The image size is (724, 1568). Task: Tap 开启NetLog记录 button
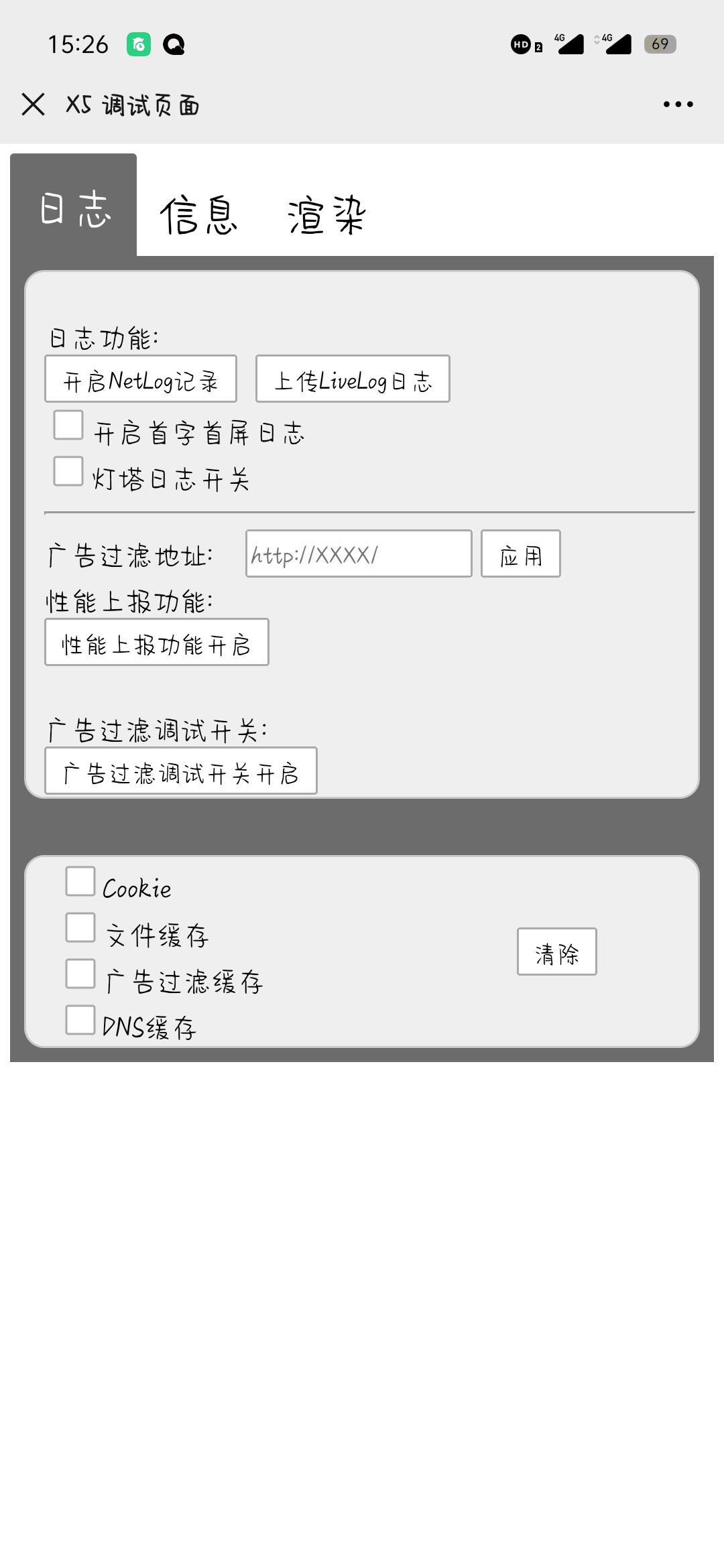point(141,379)
